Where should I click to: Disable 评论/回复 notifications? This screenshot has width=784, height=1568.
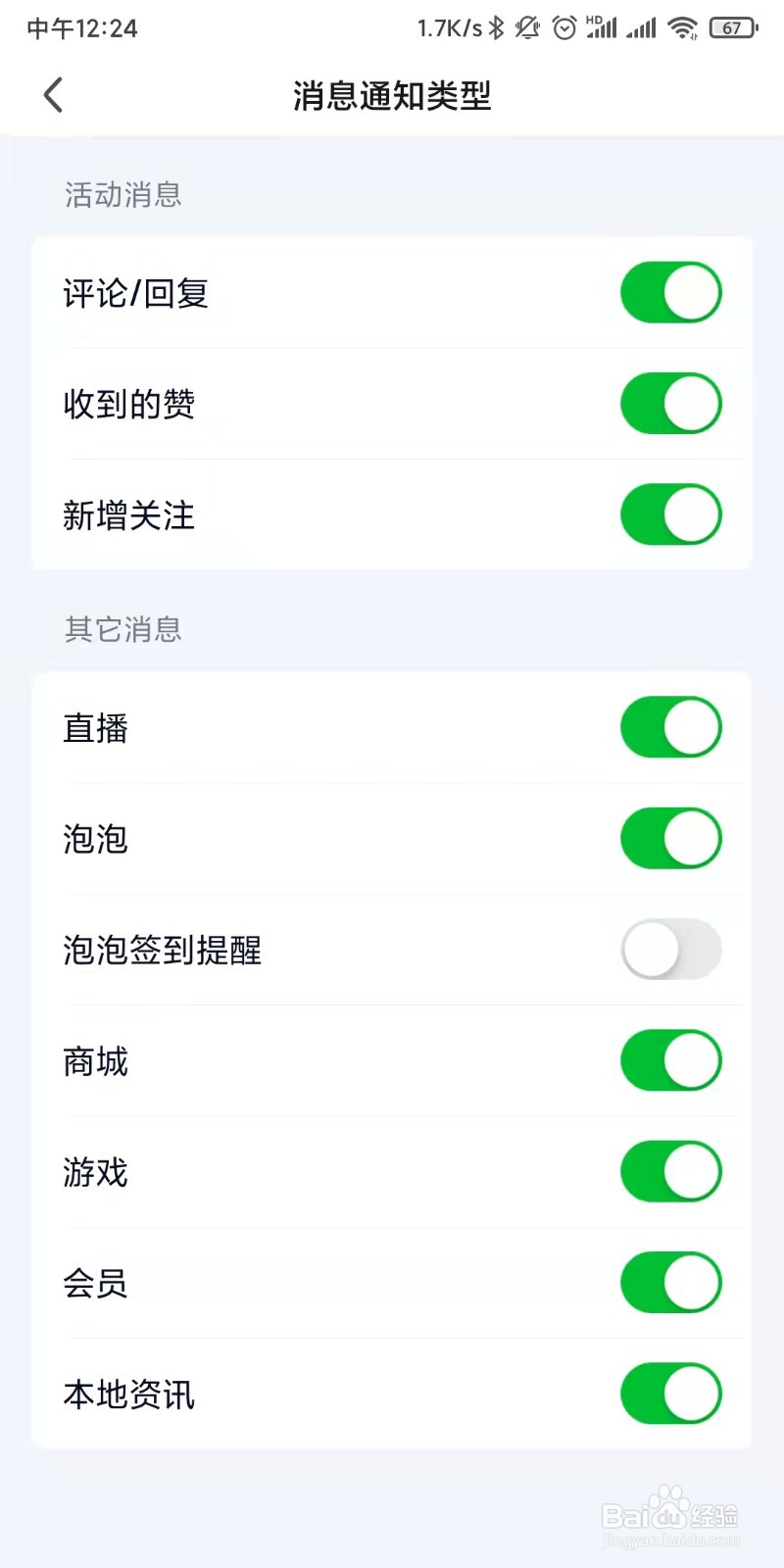[x=671, y=292]
